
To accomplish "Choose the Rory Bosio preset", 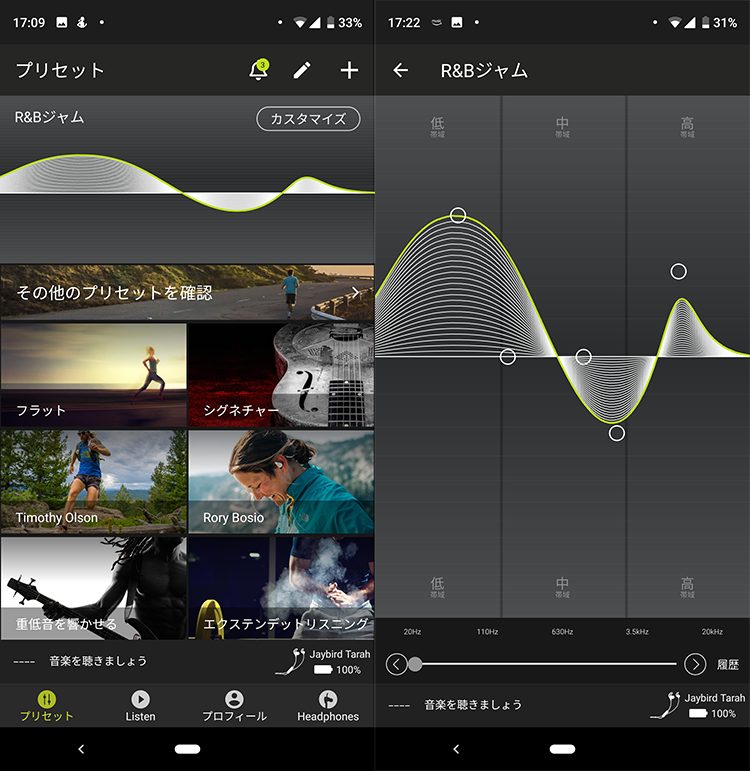I will point(281,482).
